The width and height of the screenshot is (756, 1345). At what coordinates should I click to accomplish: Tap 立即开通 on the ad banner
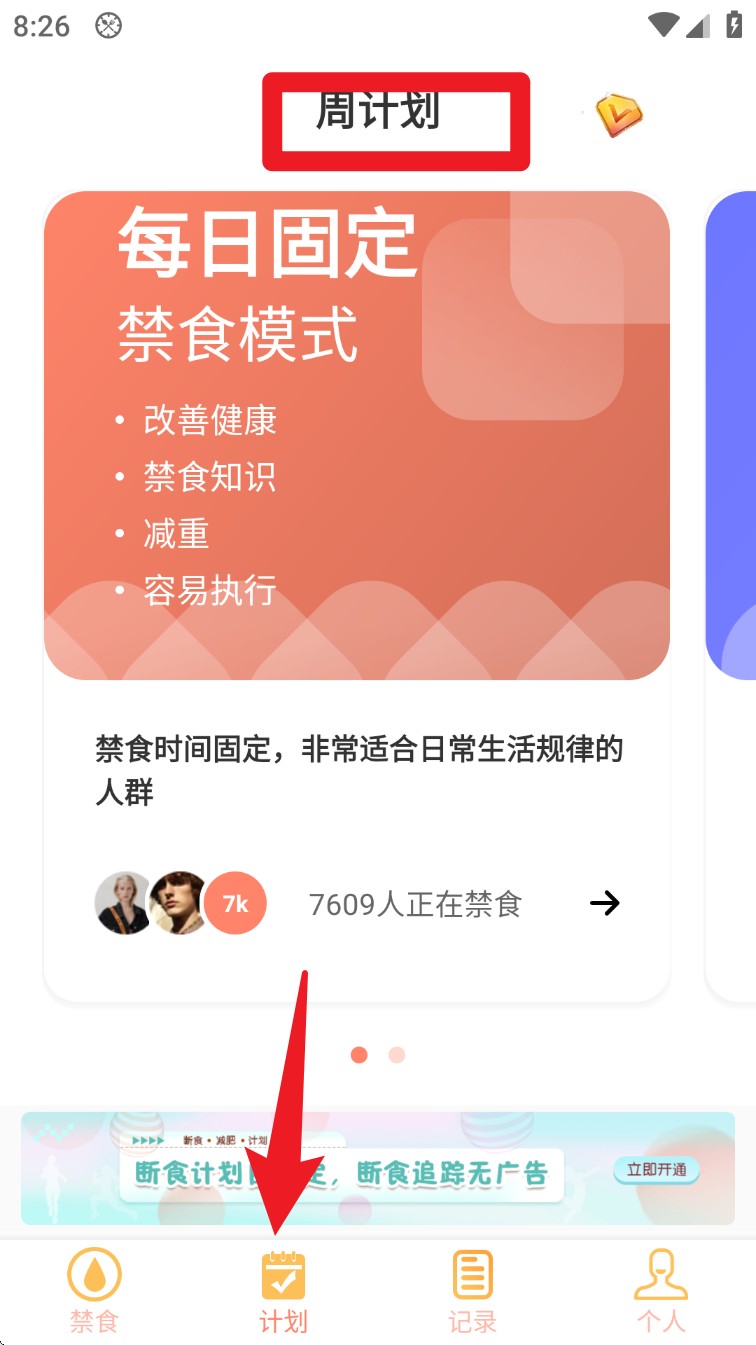click(656, 1170)
